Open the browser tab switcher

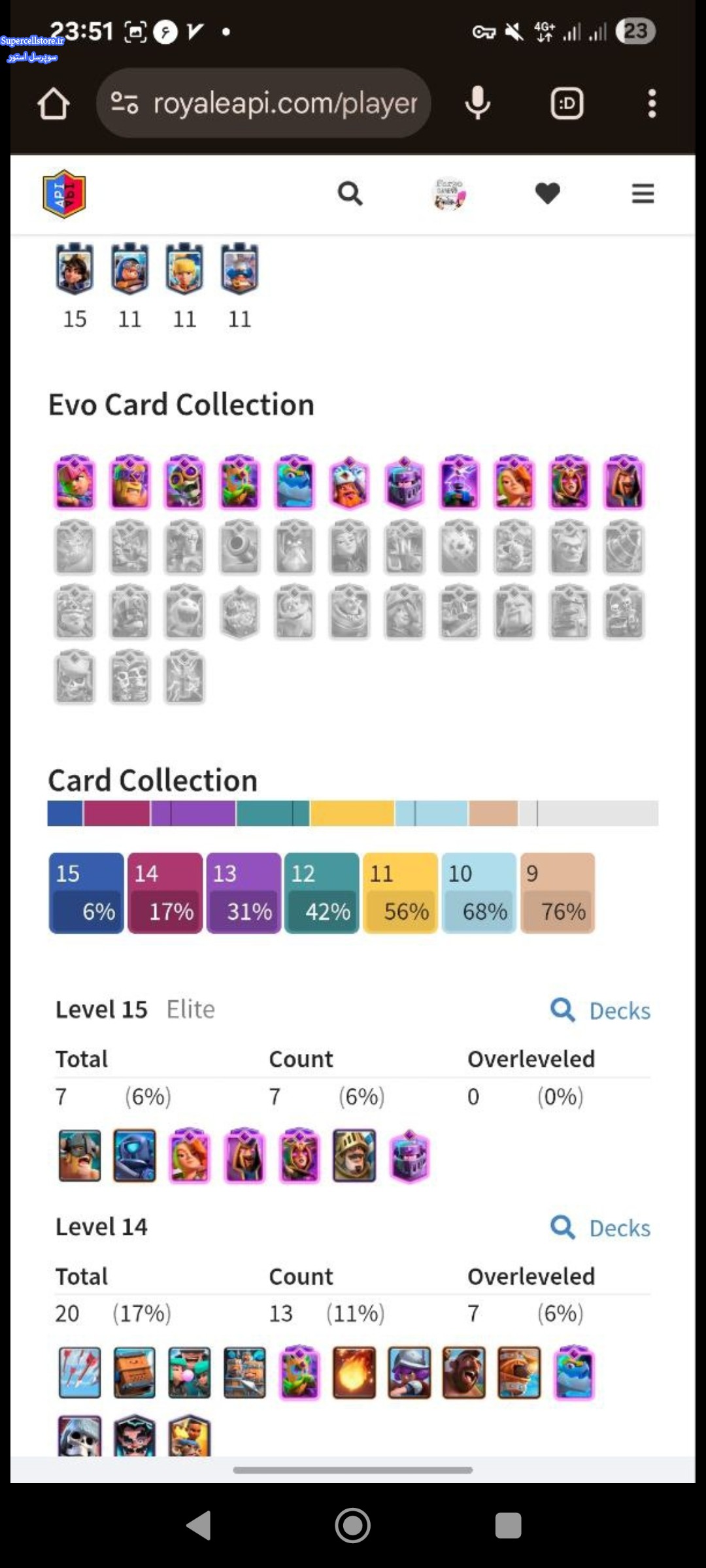(x=567, y=104)
